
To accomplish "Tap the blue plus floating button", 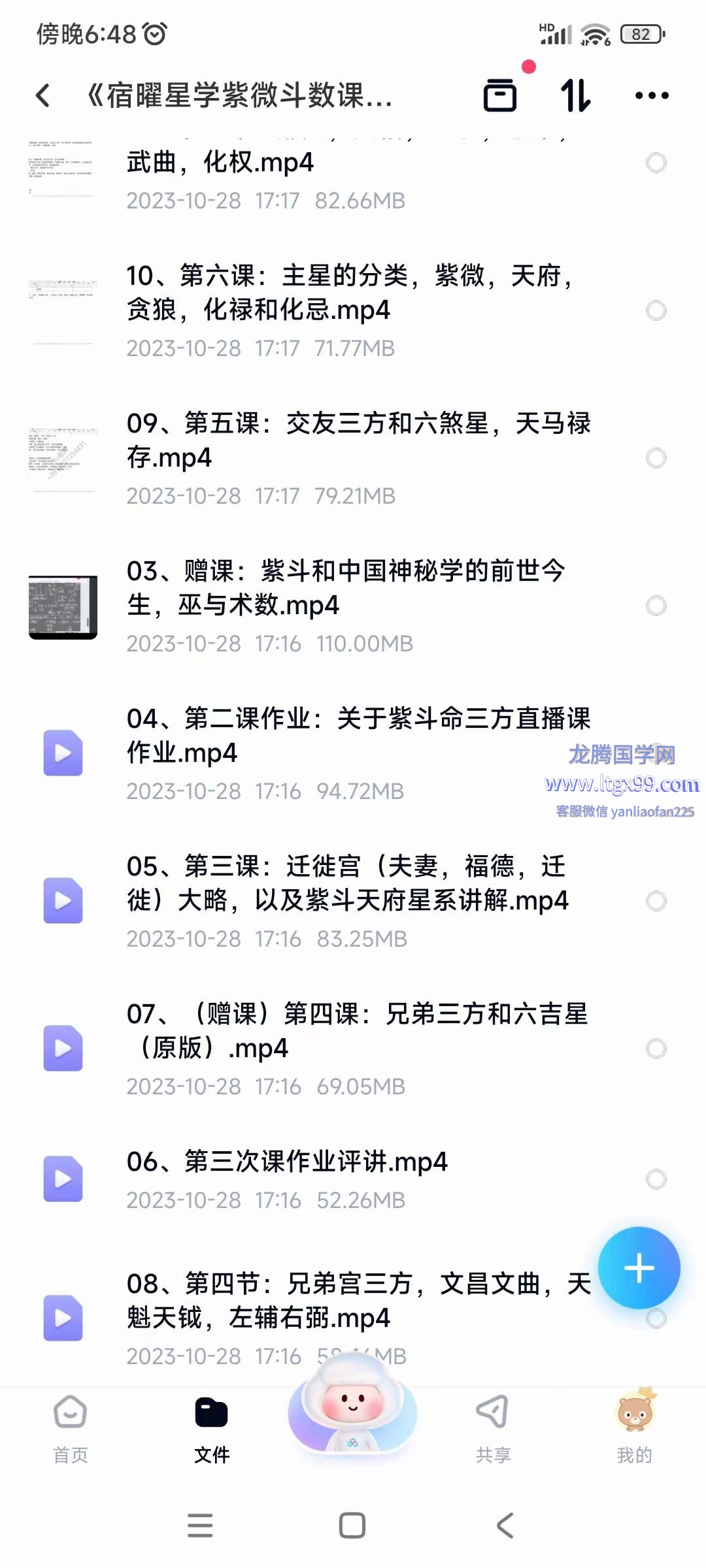I will (639, 1268).
